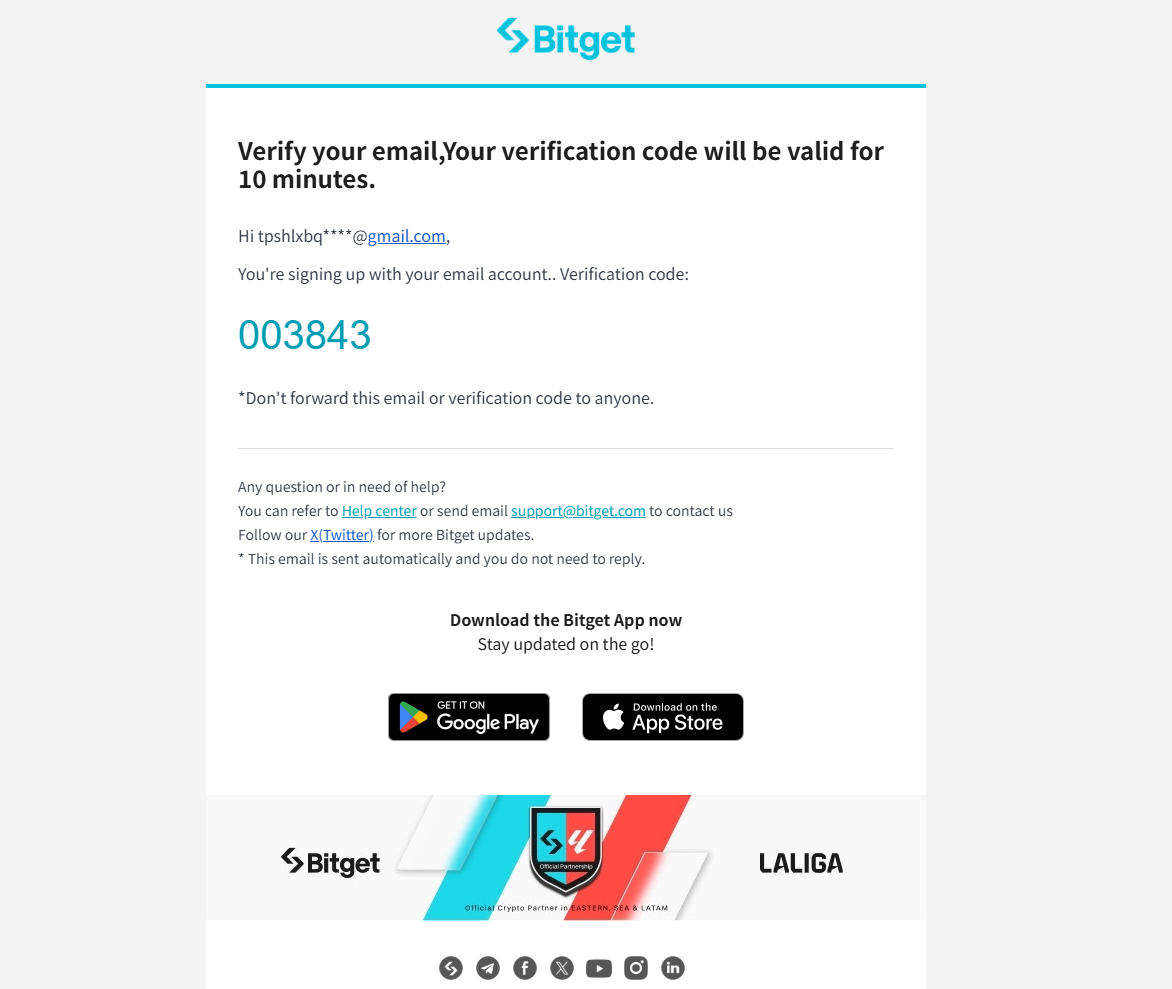Viewport: 1172px width, 989px height.
Task: Visit Bitget's Facebook page icon
Action: pos(525,968)
